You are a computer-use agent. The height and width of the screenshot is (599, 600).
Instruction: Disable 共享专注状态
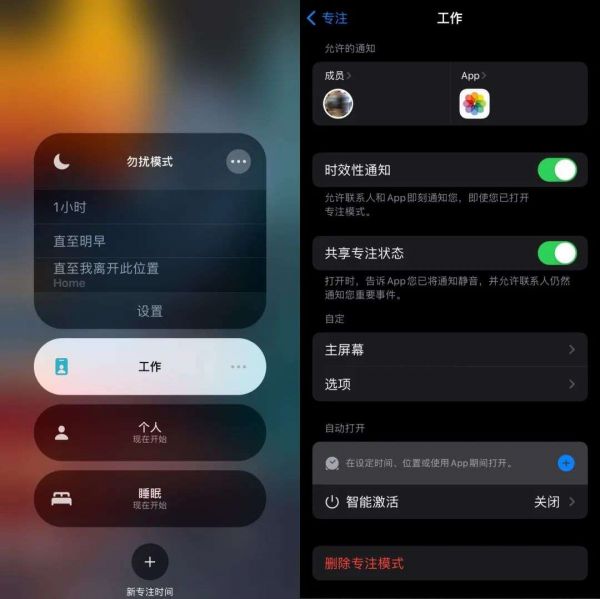tap(557, 253)
